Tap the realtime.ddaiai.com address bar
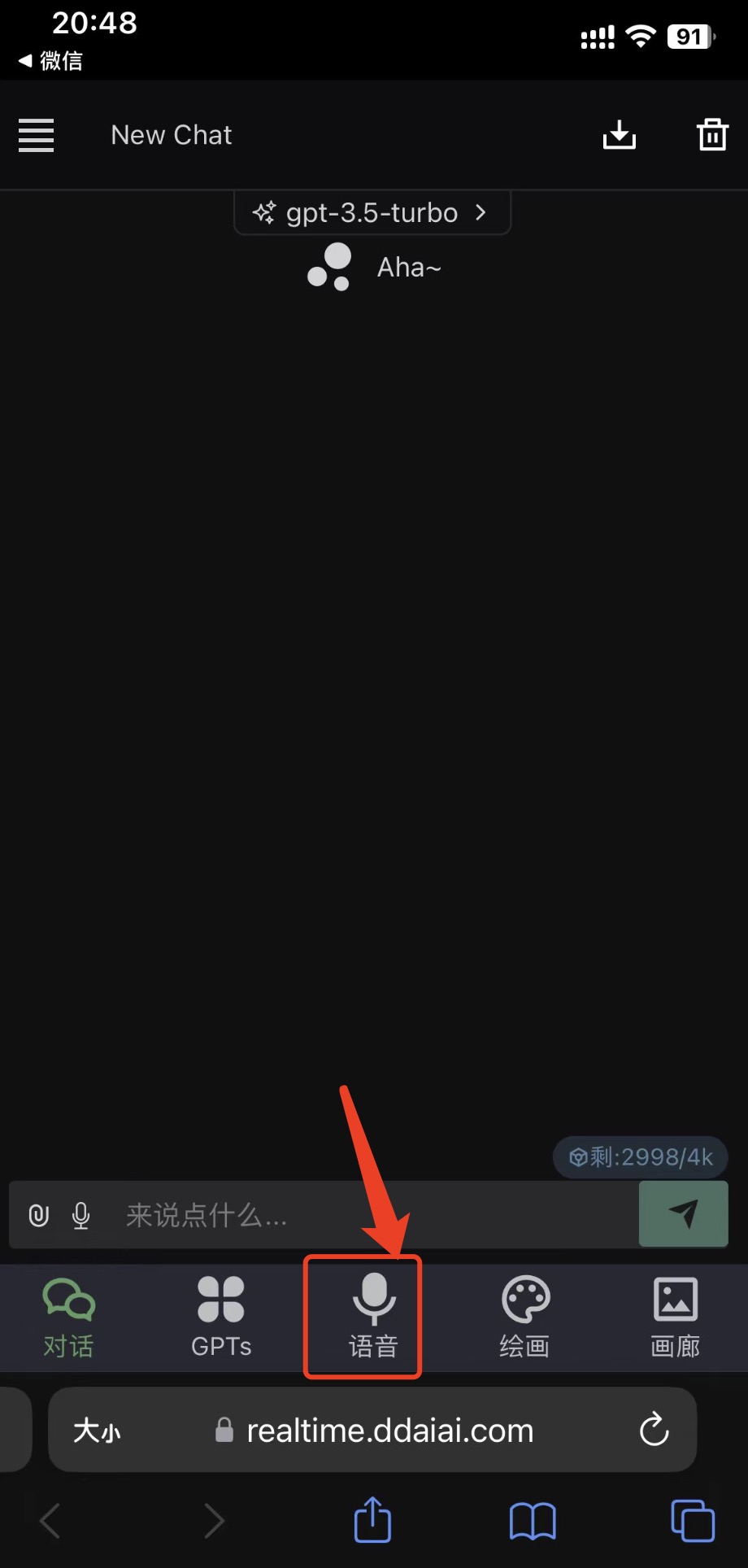The image size is (748, 1568). click(389, 1431)
